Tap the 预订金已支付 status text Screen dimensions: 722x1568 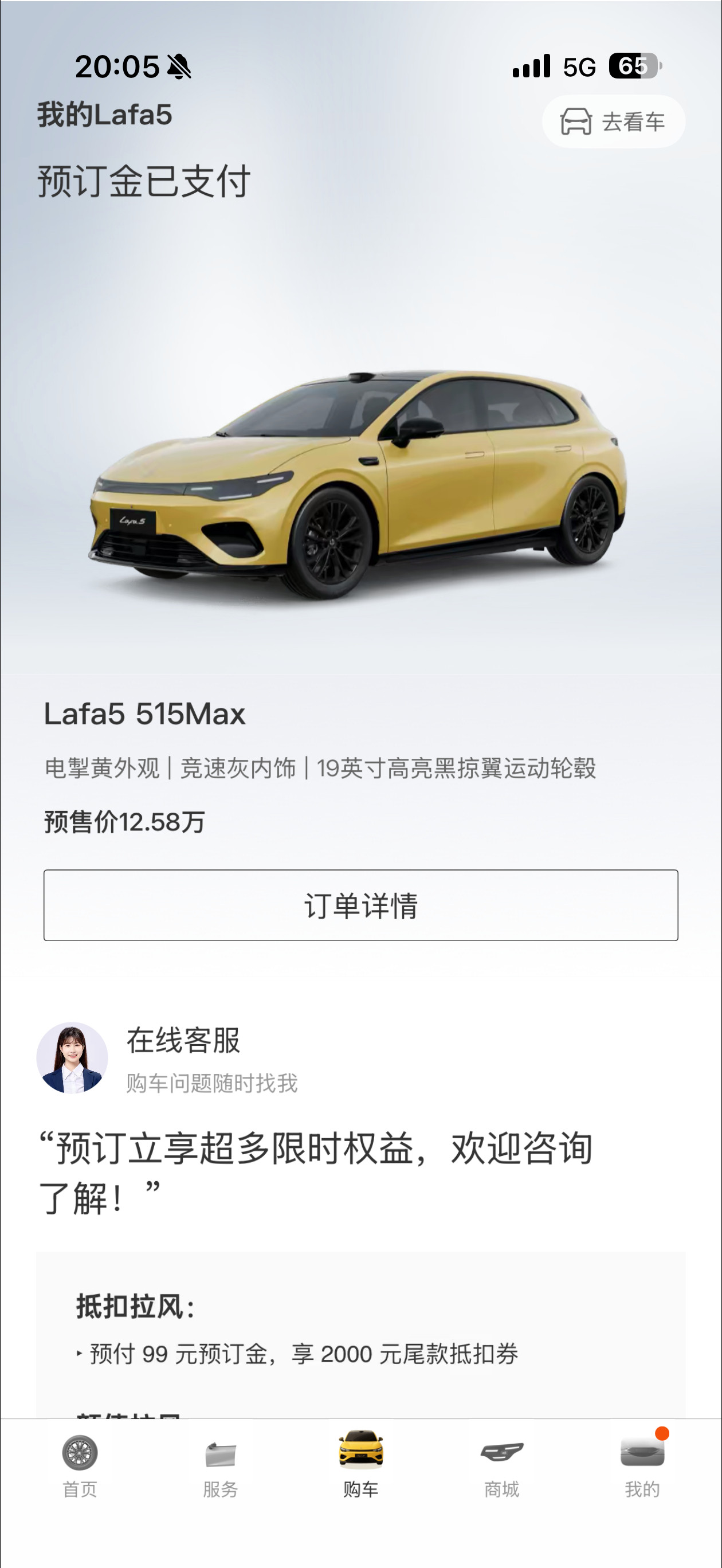(x=144, y=180)
